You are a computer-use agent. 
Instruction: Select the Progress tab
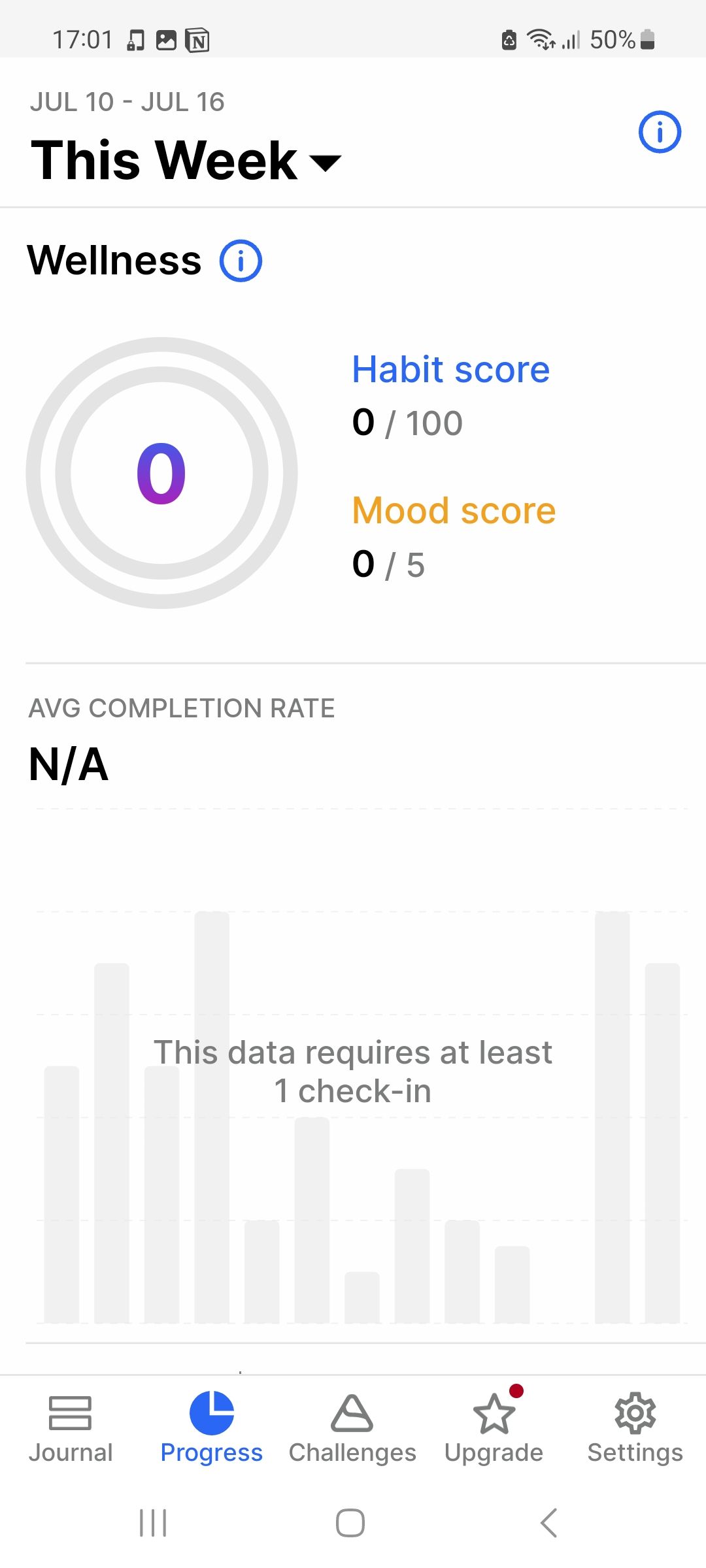pos(211,1428)
